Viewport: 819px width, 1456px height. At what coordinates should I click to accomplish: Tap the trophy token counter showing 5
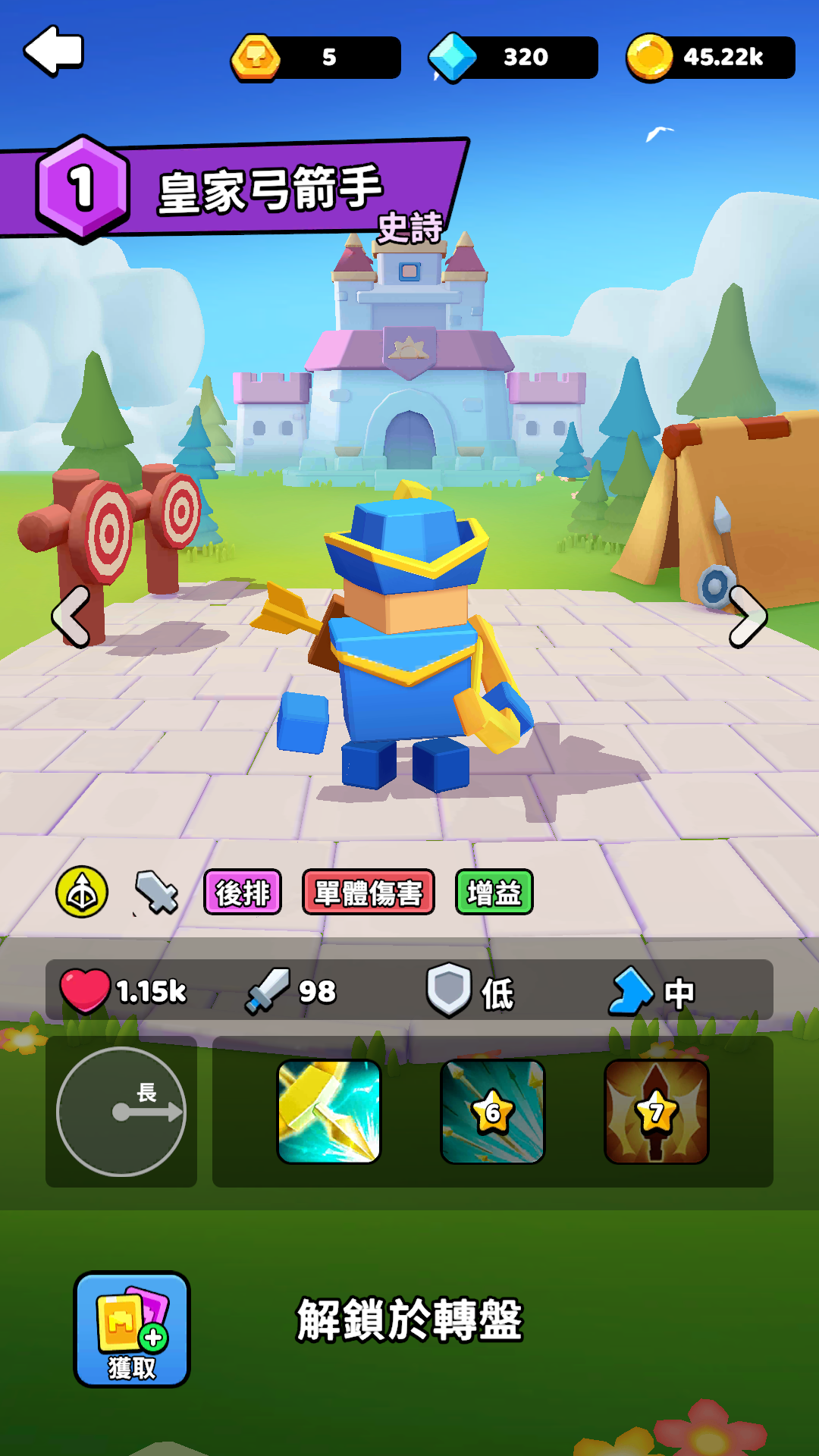(x=317, y=58)
